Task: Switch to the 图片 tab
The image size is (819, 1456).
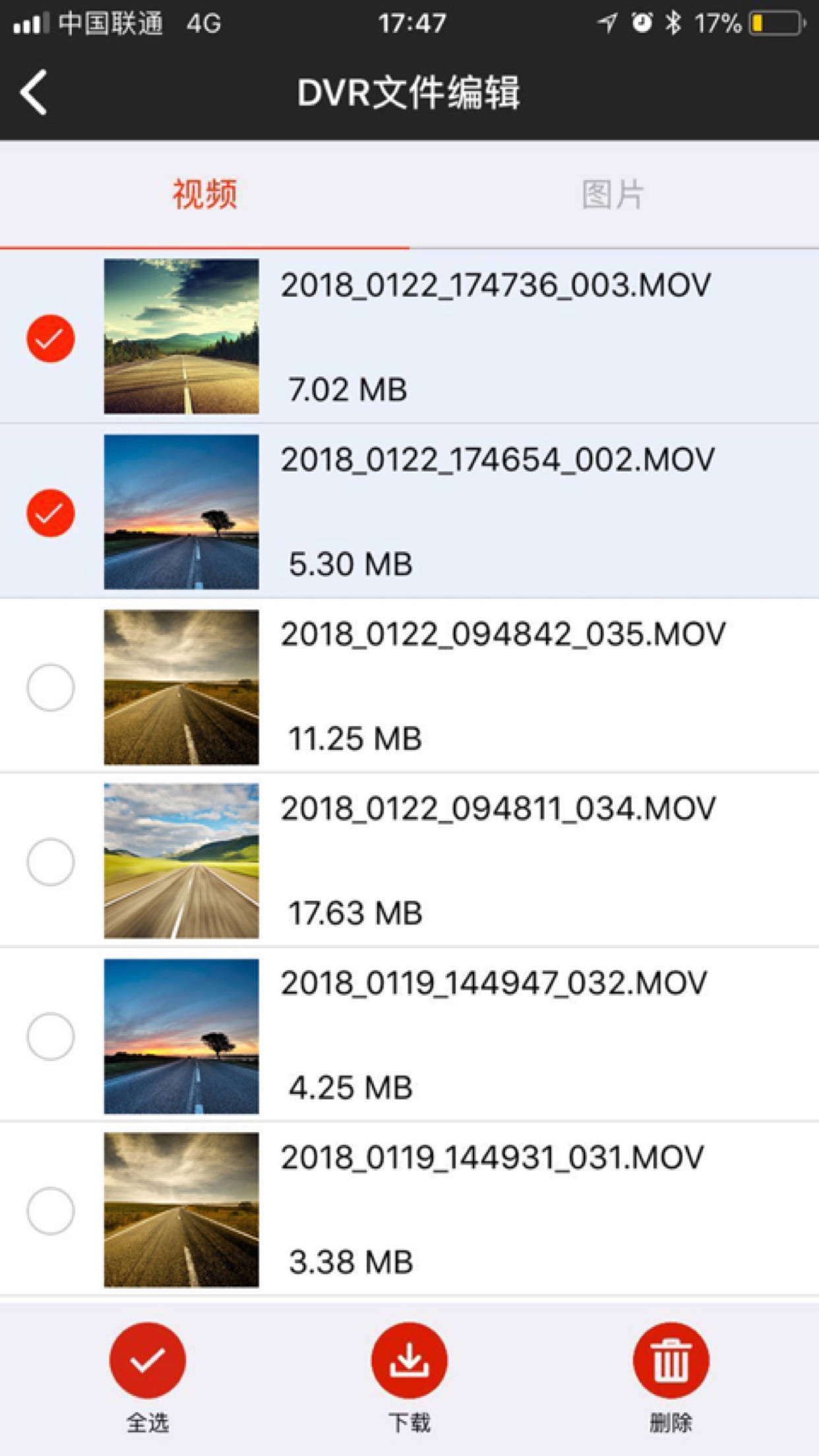Action: point(613,195)
